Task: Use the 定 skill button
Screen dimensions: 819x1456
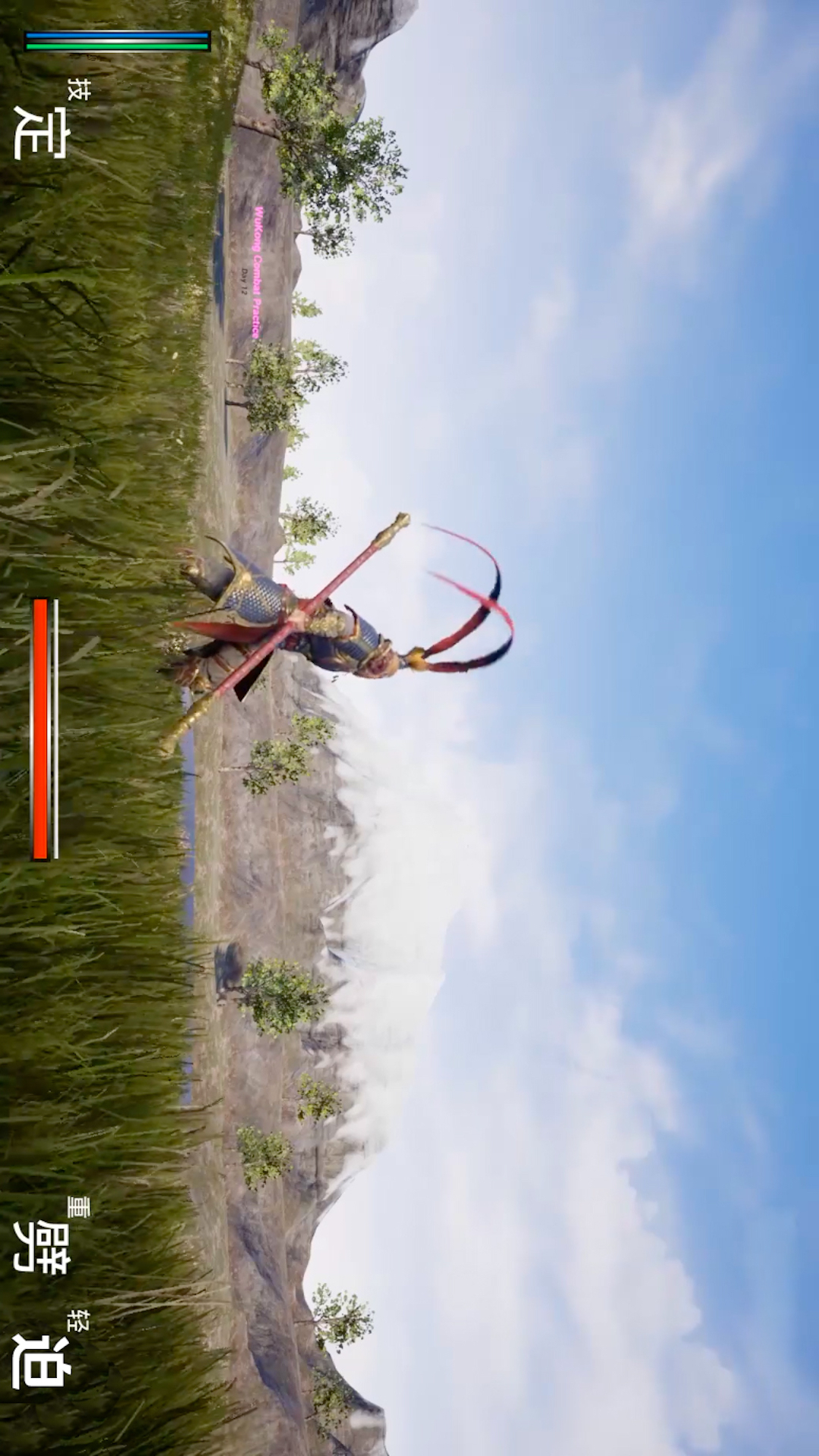Action: (x=42, y=132)
